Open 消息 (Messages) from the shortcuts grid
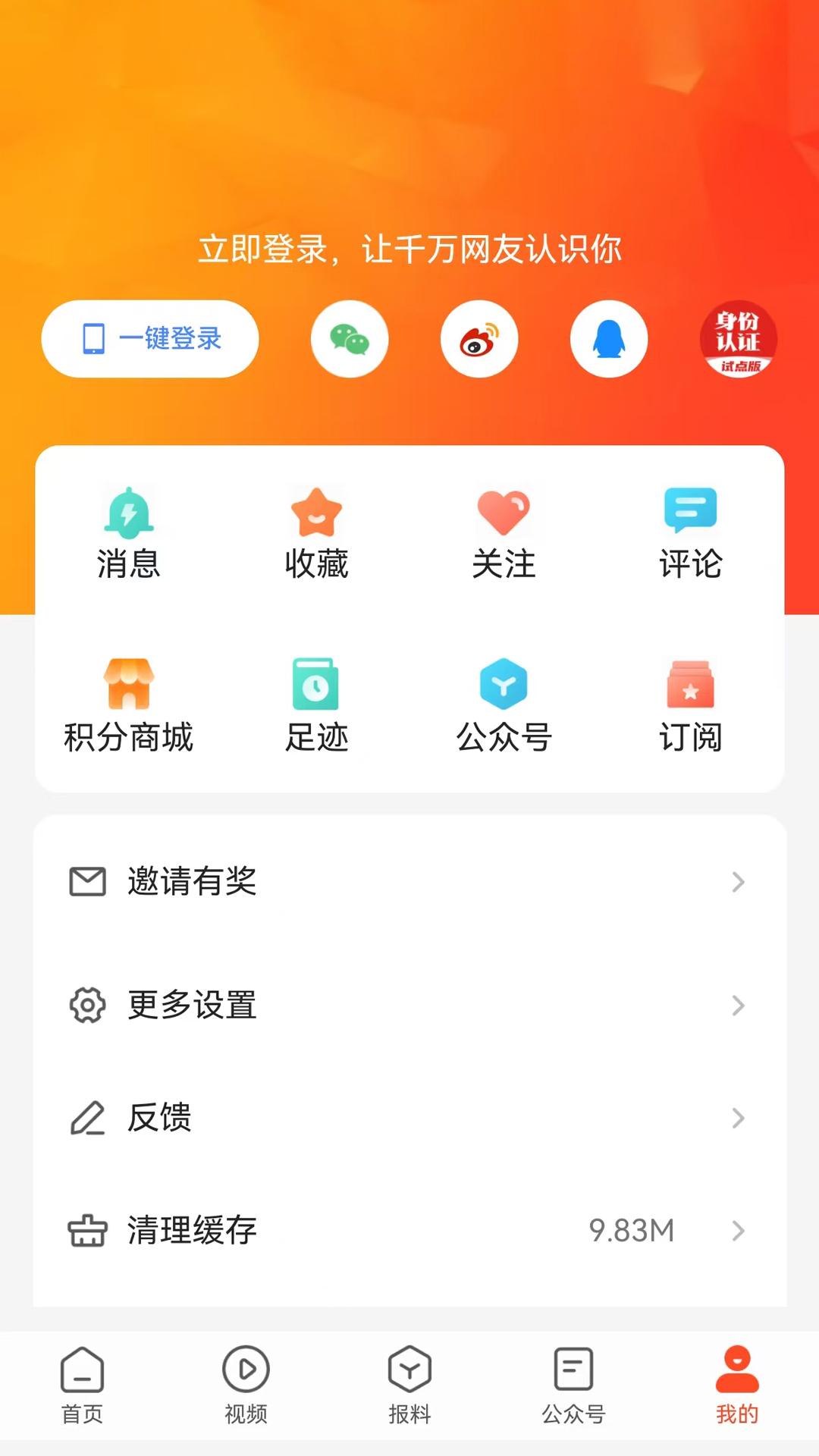819x1456 pixels. click(x=129, y=531)
